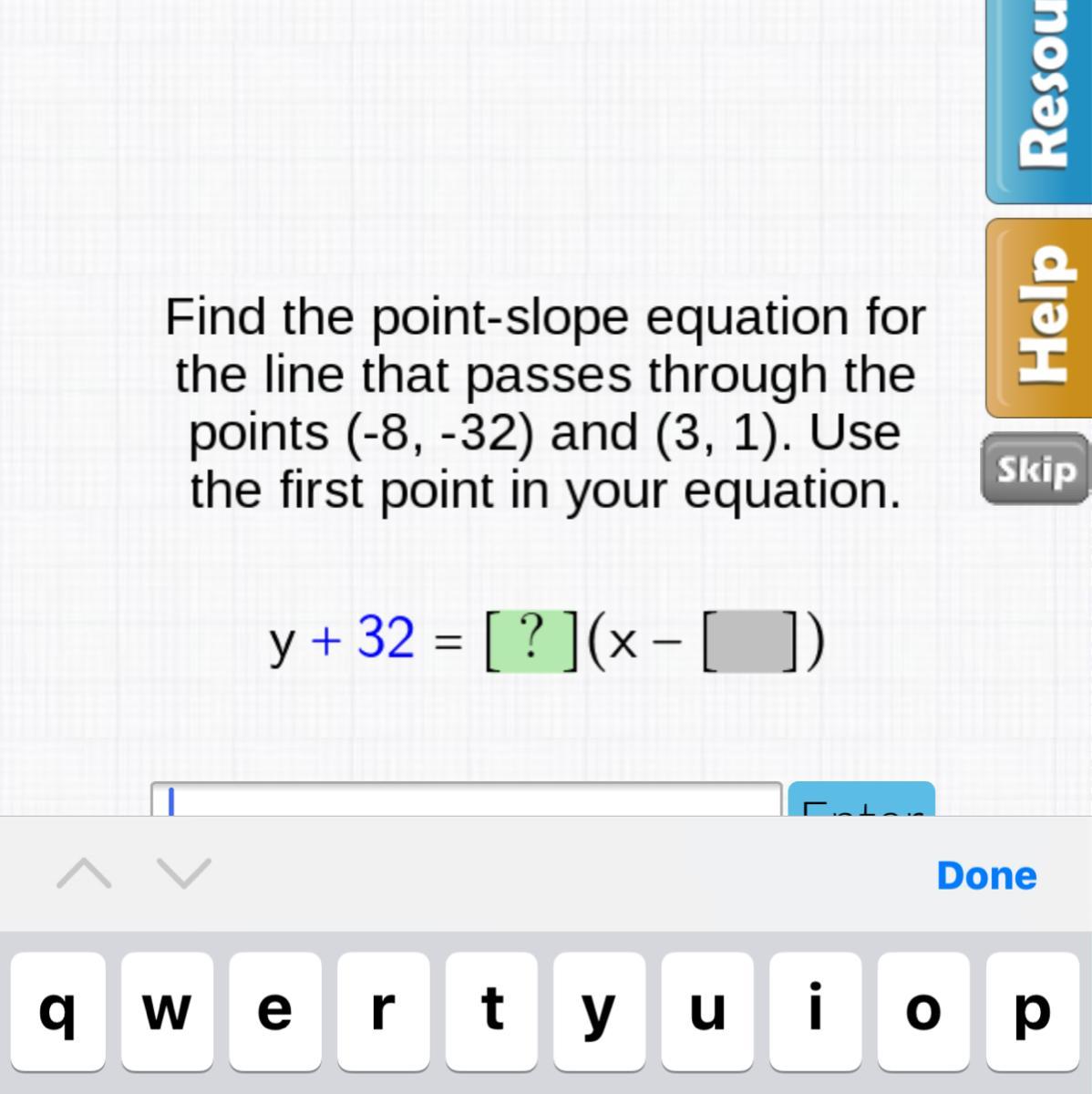Type the letter q key
The width and height of the screenshot is (1092, 1094).
click(x=58, y=1011)
